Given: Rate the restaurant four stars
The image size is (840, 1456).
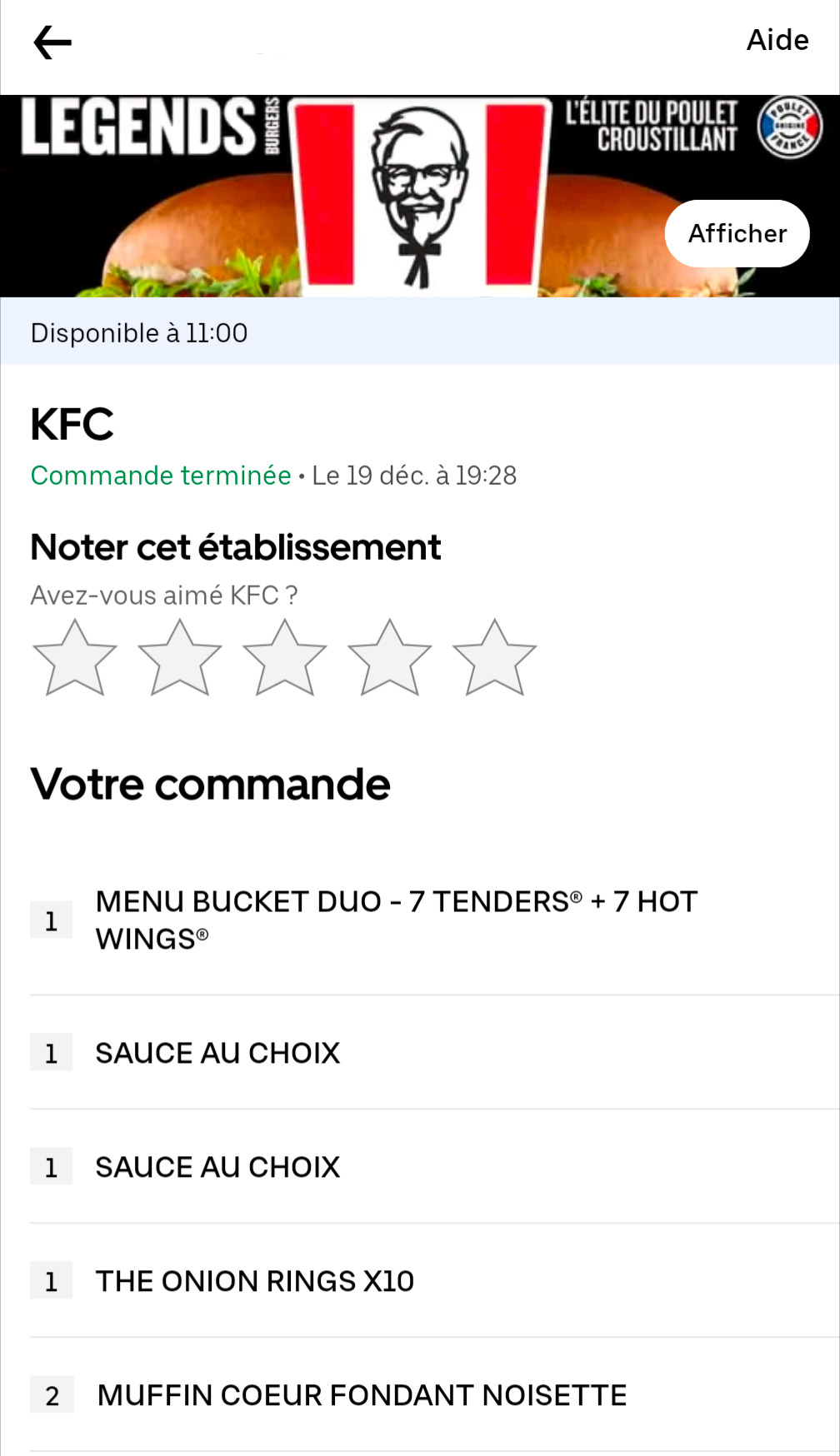Looking at the screenshot, I should (390, 658).
